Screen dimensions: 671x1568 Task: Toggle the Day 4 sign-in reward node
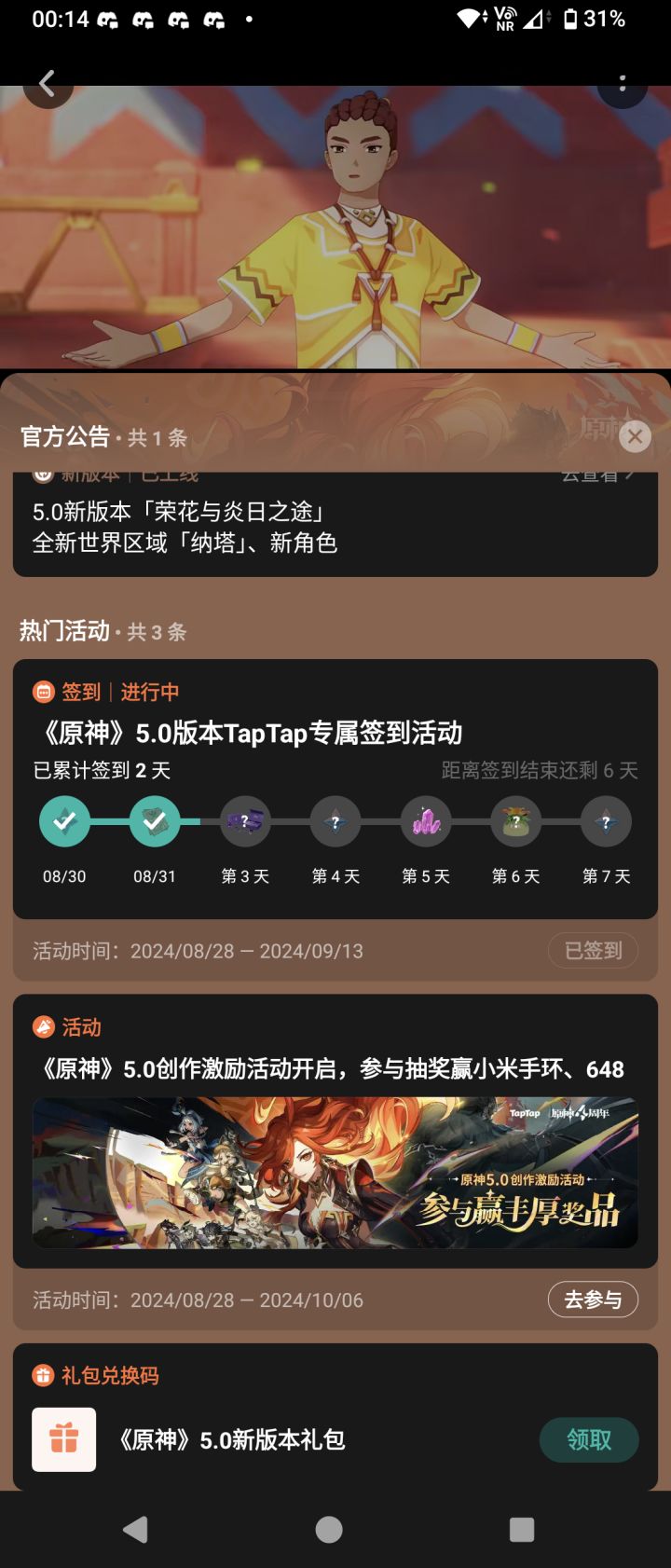point(335,820)
